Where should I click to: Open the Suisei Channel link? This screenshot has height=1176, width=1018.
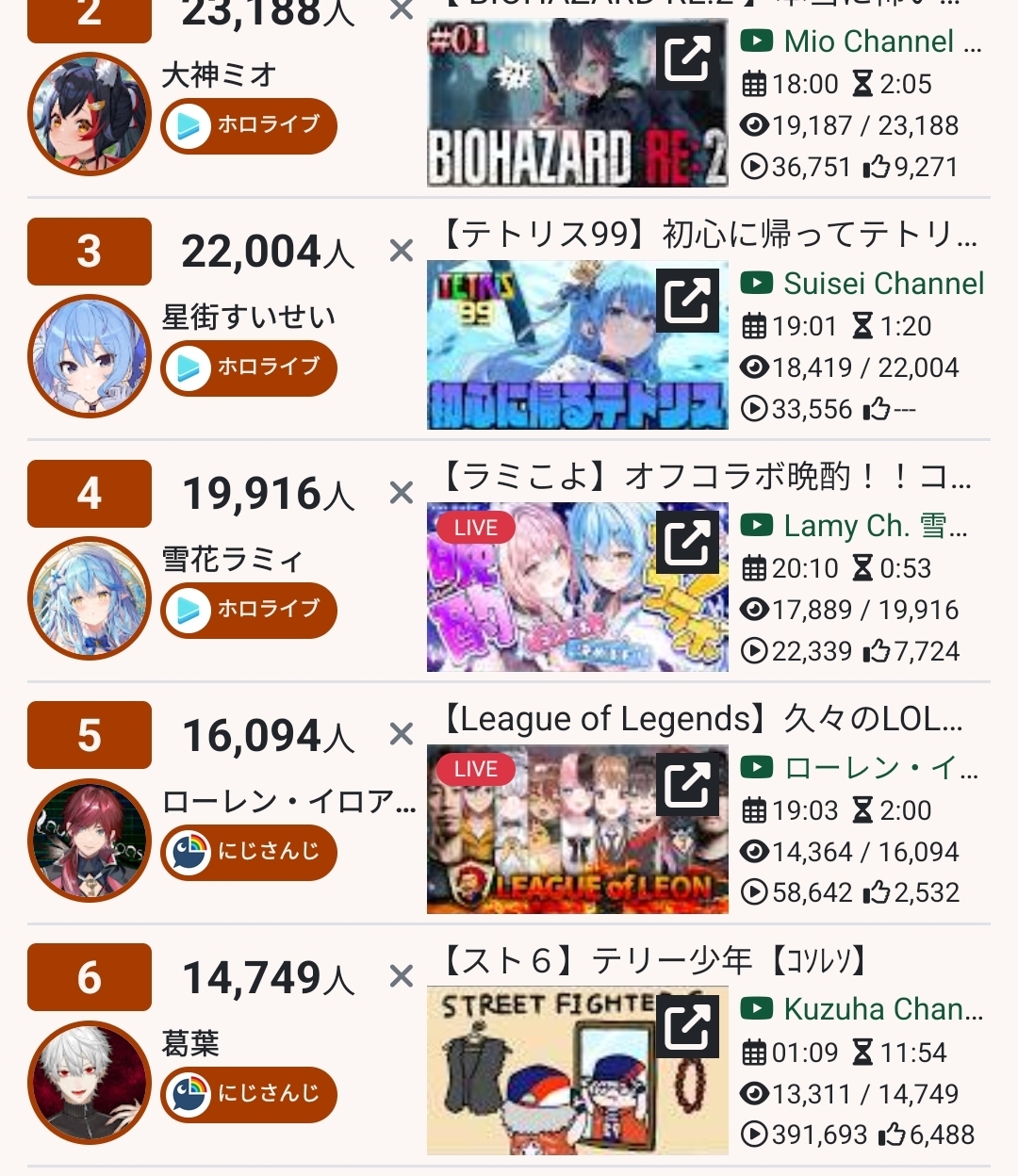point(862,284)
